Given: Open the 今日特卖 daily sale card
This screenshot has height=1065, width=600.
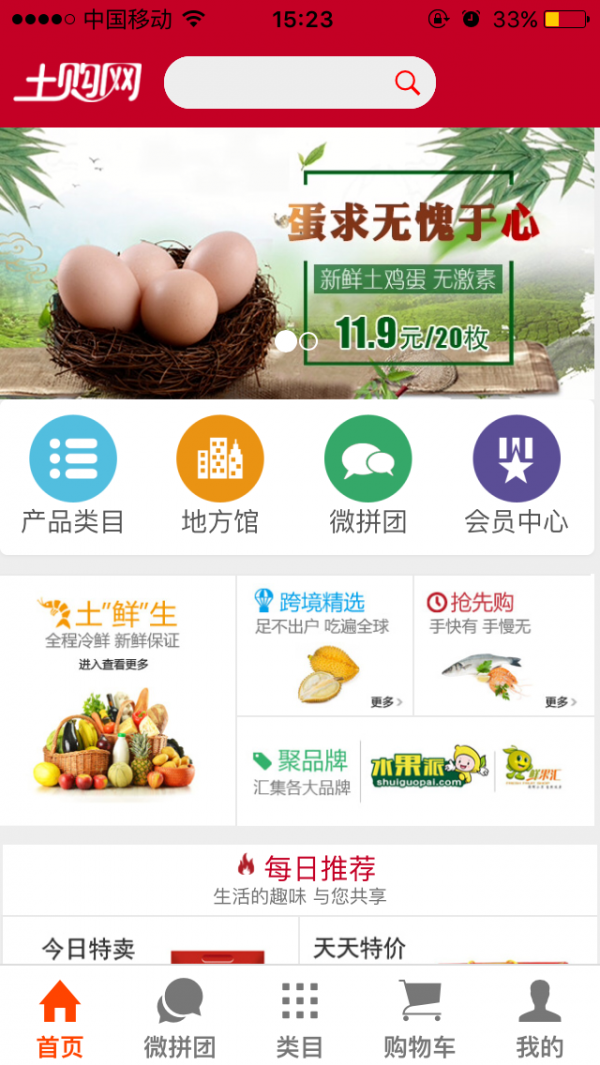Looking at the screenshot, I should [150, 945].
